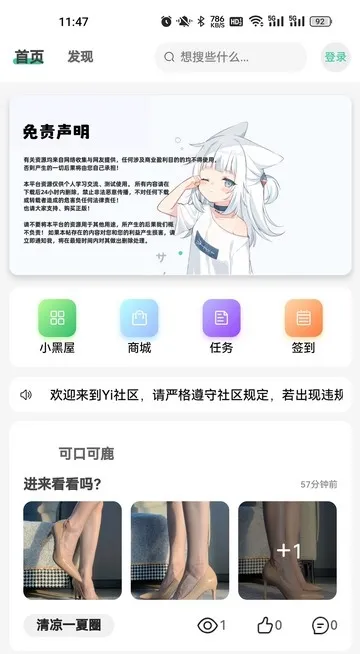This screenshot has height=654, width=360.
Task: Open the +1 photo tile
Action: pos(287,550)
